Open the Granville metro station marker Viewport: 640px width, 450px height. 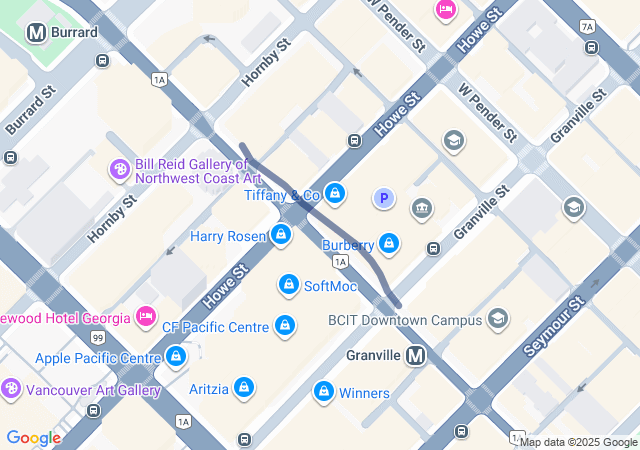point(416,356)
